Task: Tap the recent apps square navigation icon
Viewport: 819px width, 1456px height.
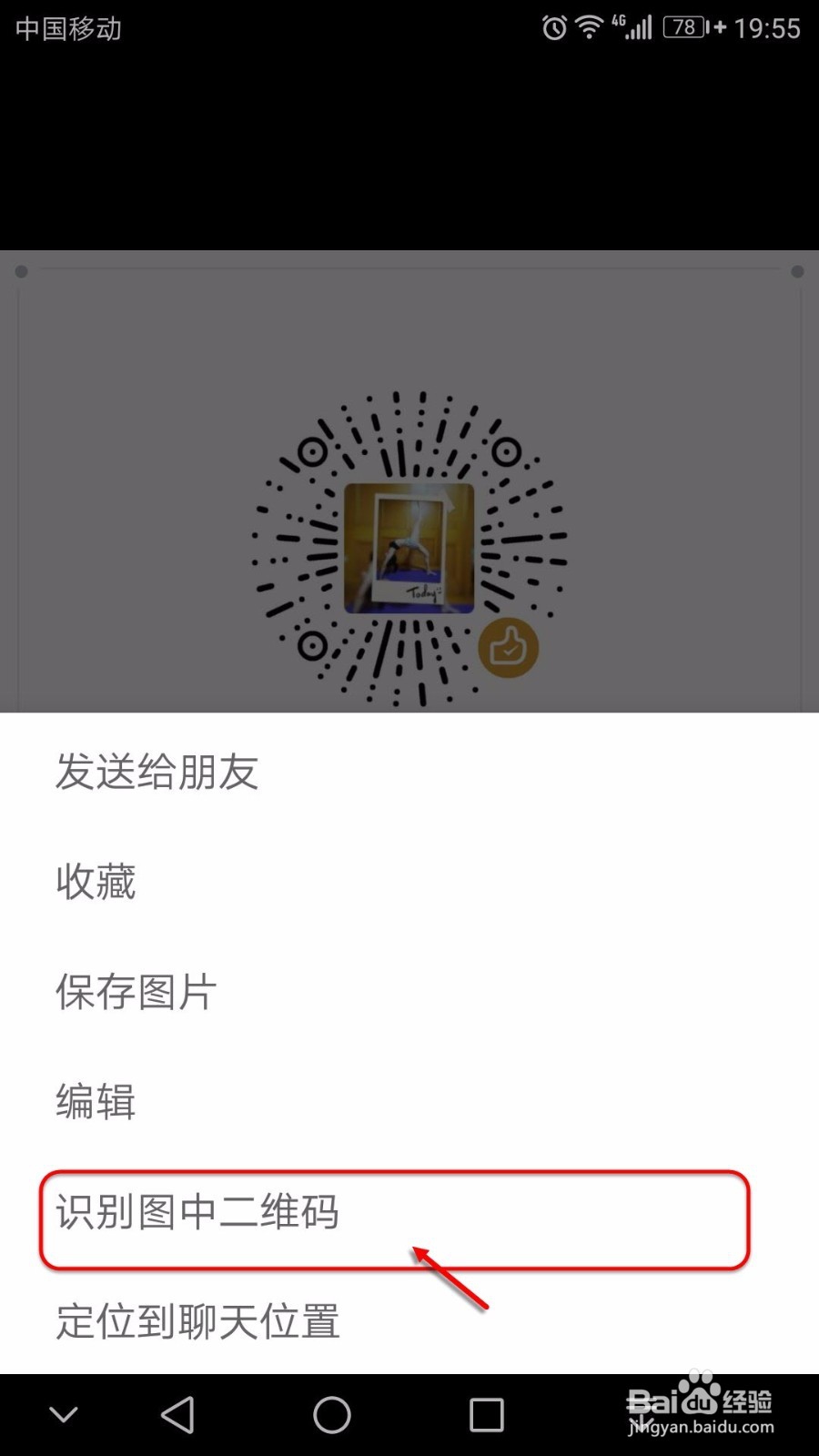Action: (x=488, y=1415)
